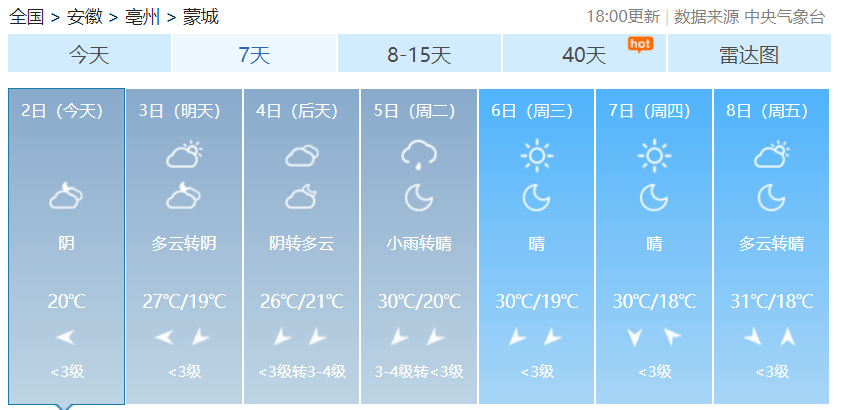View the 4日（后天） forecast card
The image size is (841, 410).
pyautogui.click(x=301, y=245)
